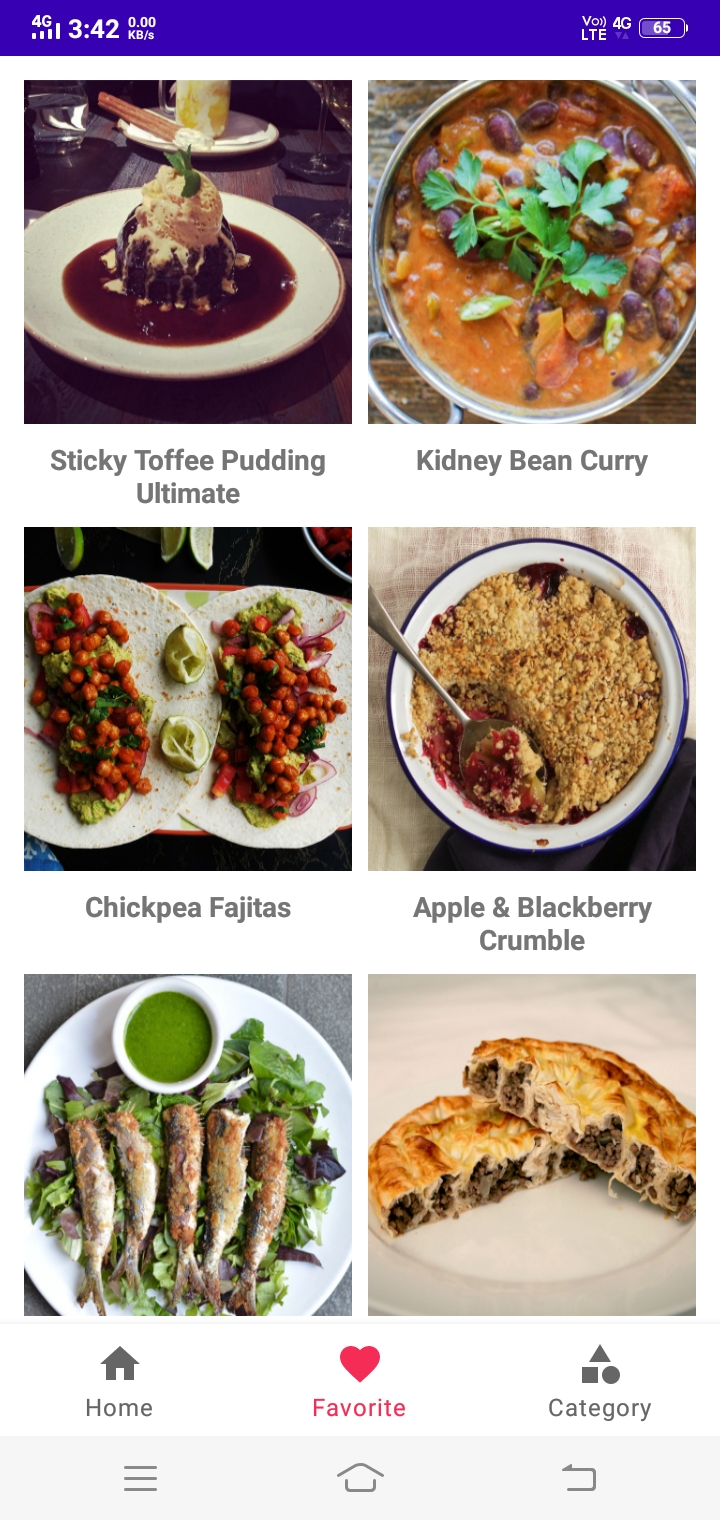Open the fried fish salad recipe photo
Viewport: 720px width, 1520px height.
(188, 1145)
